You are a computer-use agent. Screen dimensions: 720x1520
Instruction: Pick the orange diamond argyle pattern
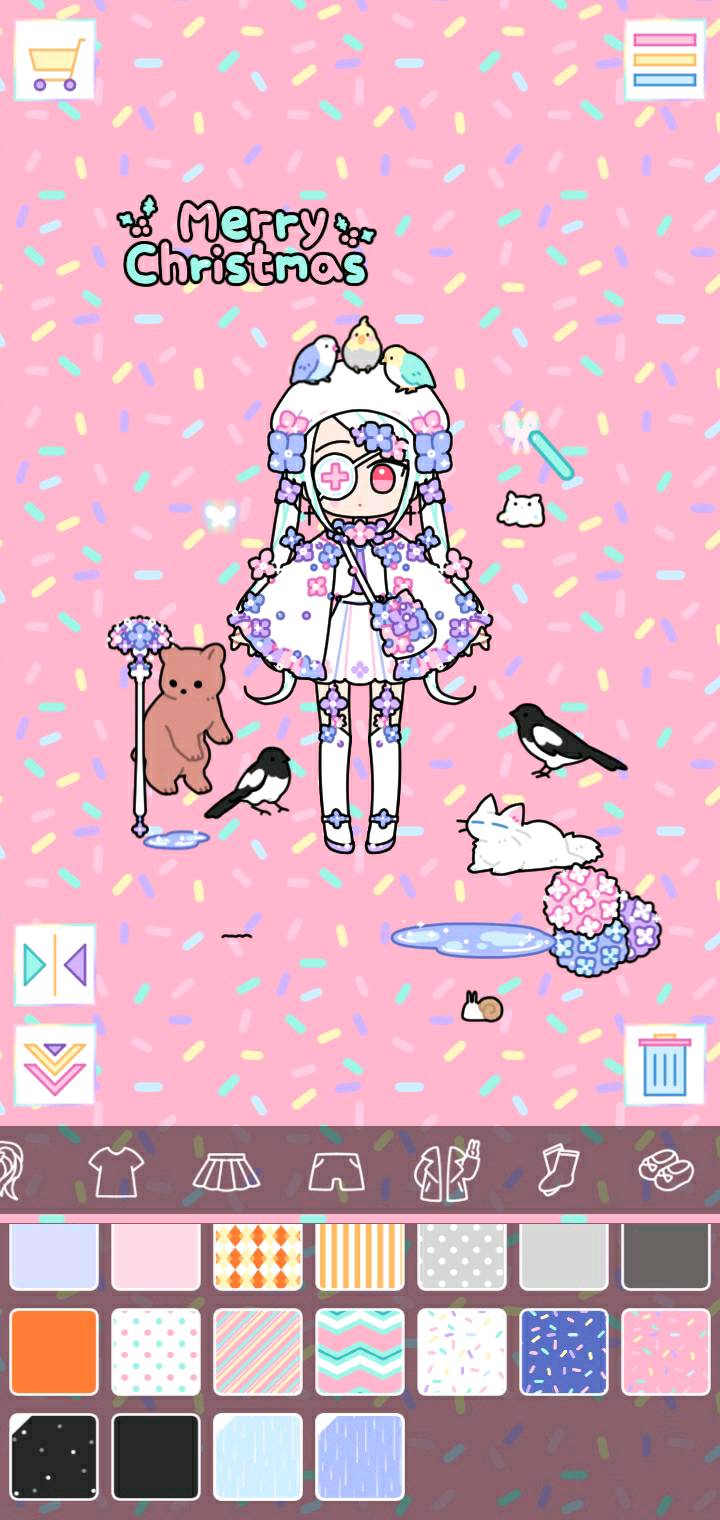(258, 1256)
